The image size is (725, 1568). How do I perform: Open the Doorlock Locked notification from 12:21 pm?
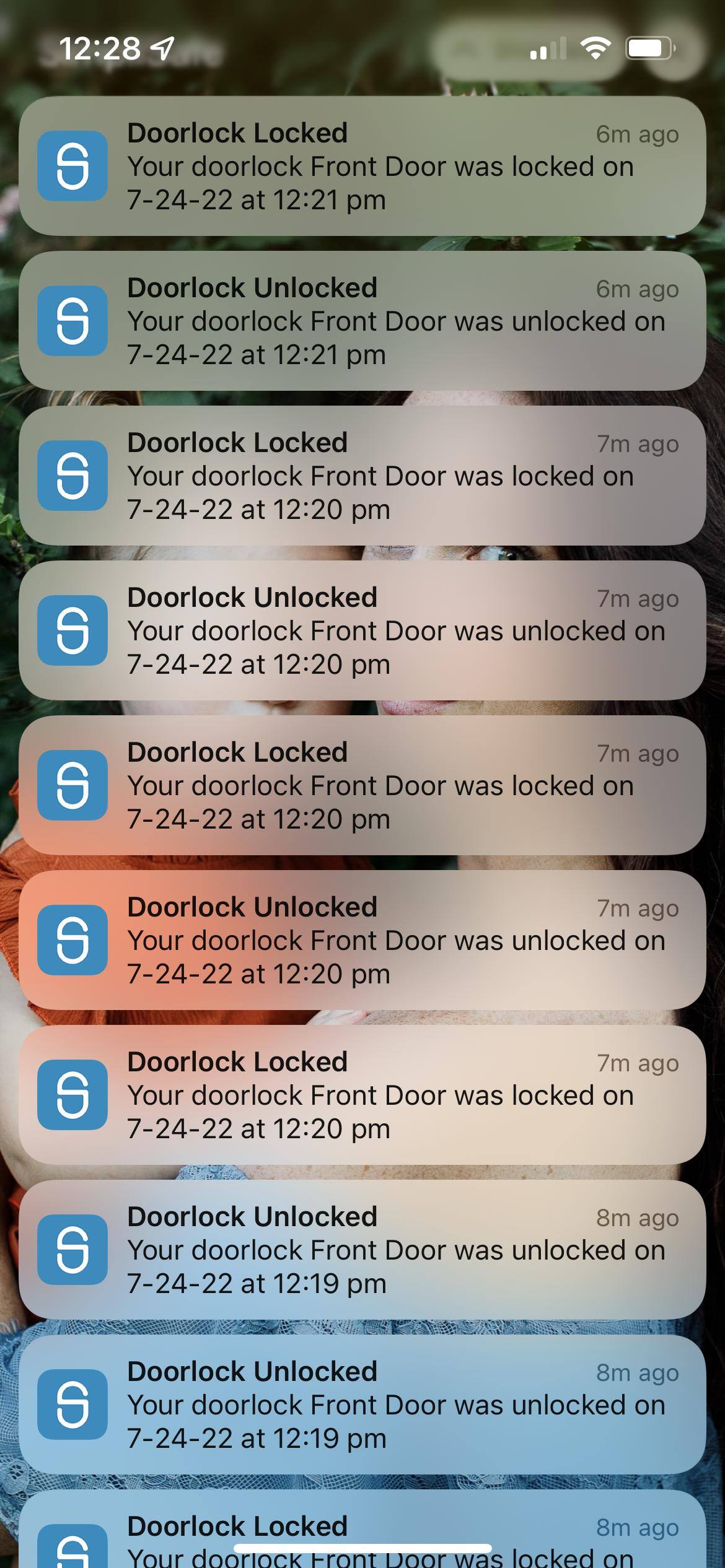point(362,166)
